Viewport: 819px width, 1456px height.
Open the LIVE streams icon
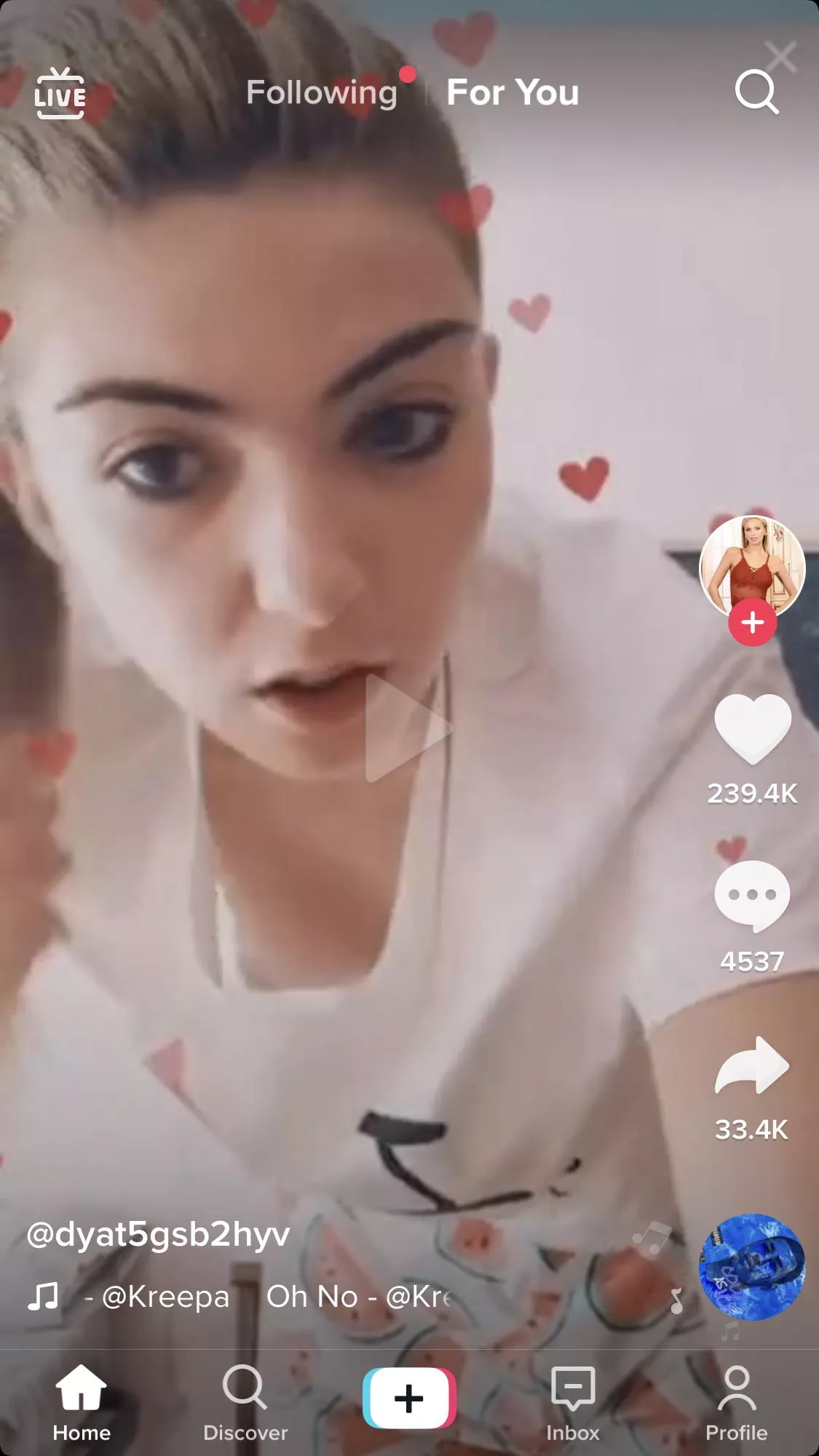click(60, 93)
